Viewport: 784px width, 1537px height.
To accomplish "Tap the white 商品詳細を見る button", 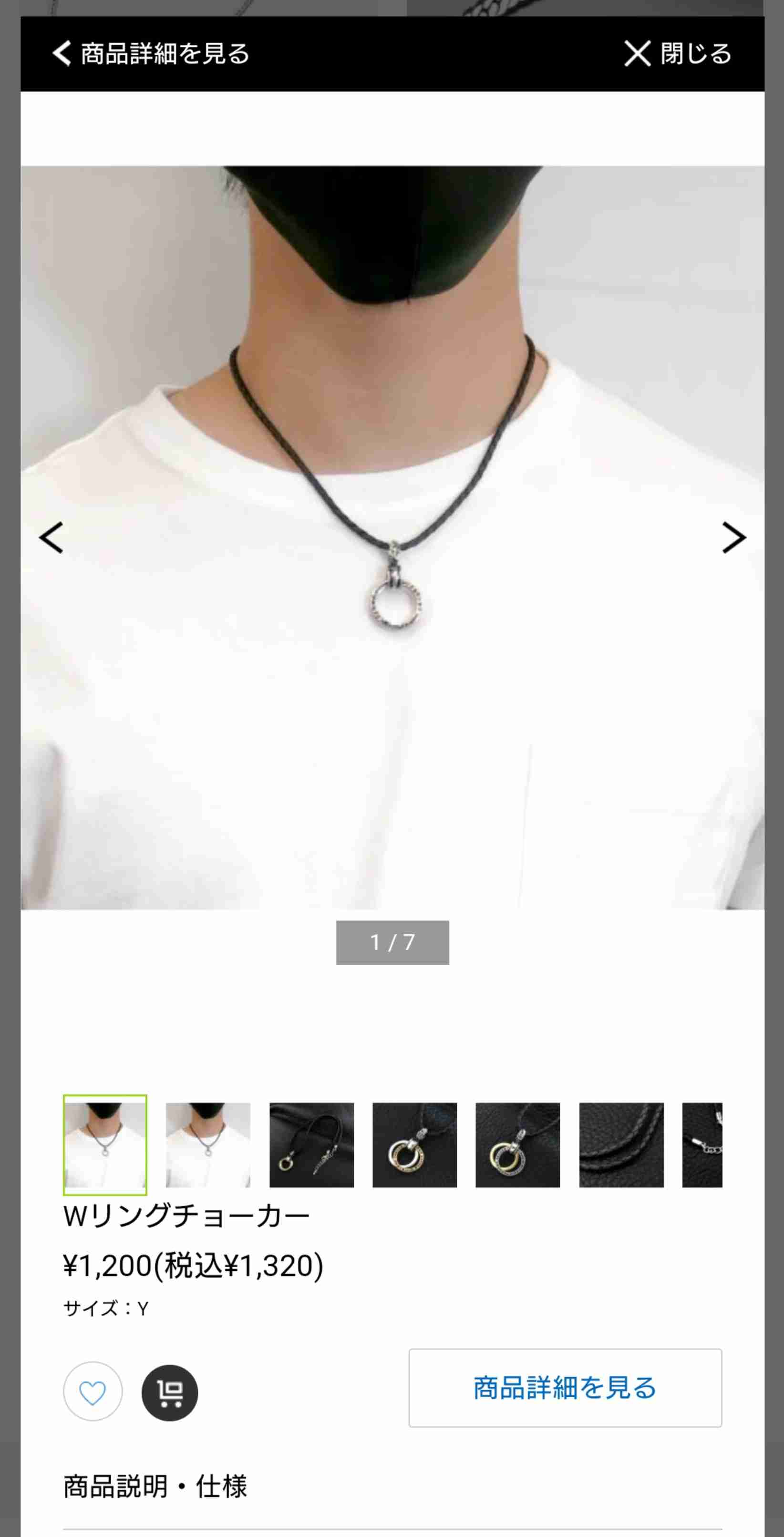I will [565, 1388].
